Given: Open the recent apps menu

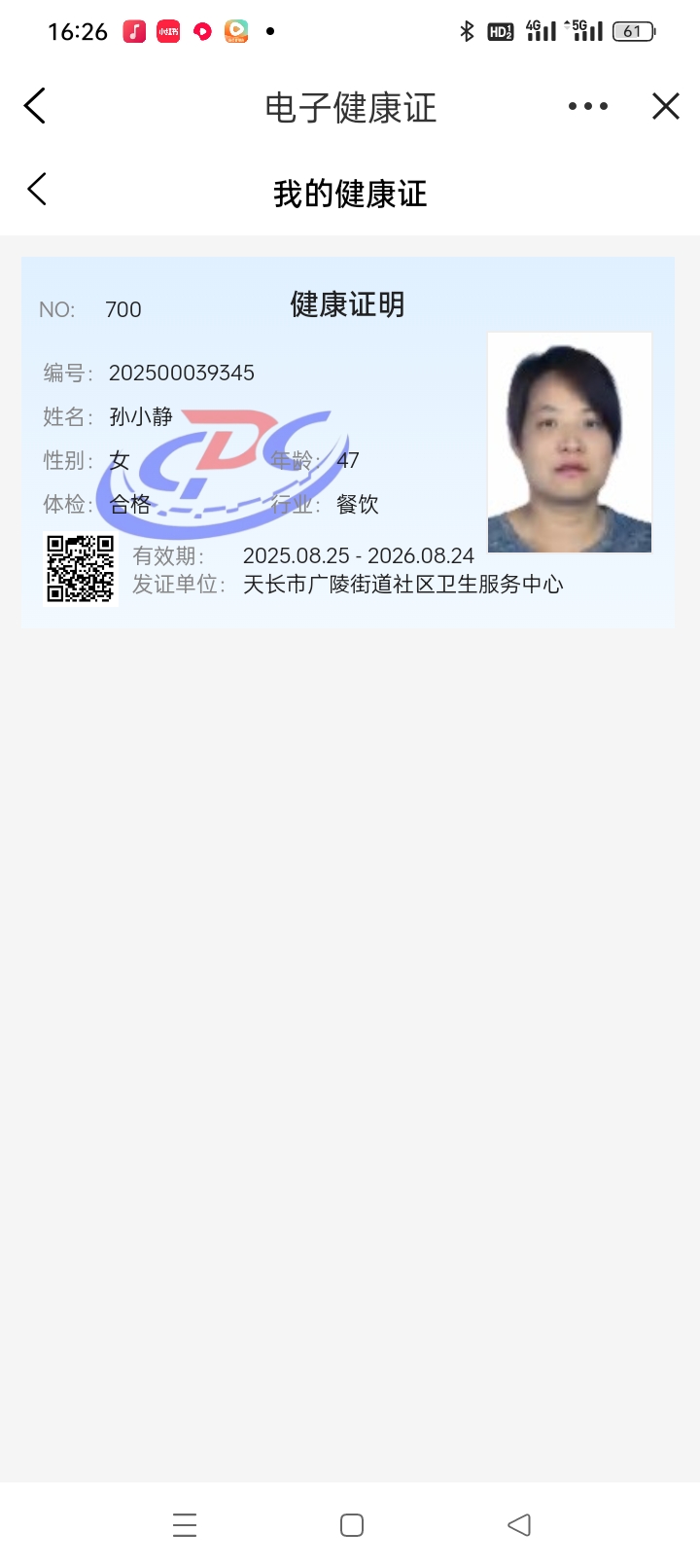Looking at the screenshot, I should click(x=185, y=1524).
